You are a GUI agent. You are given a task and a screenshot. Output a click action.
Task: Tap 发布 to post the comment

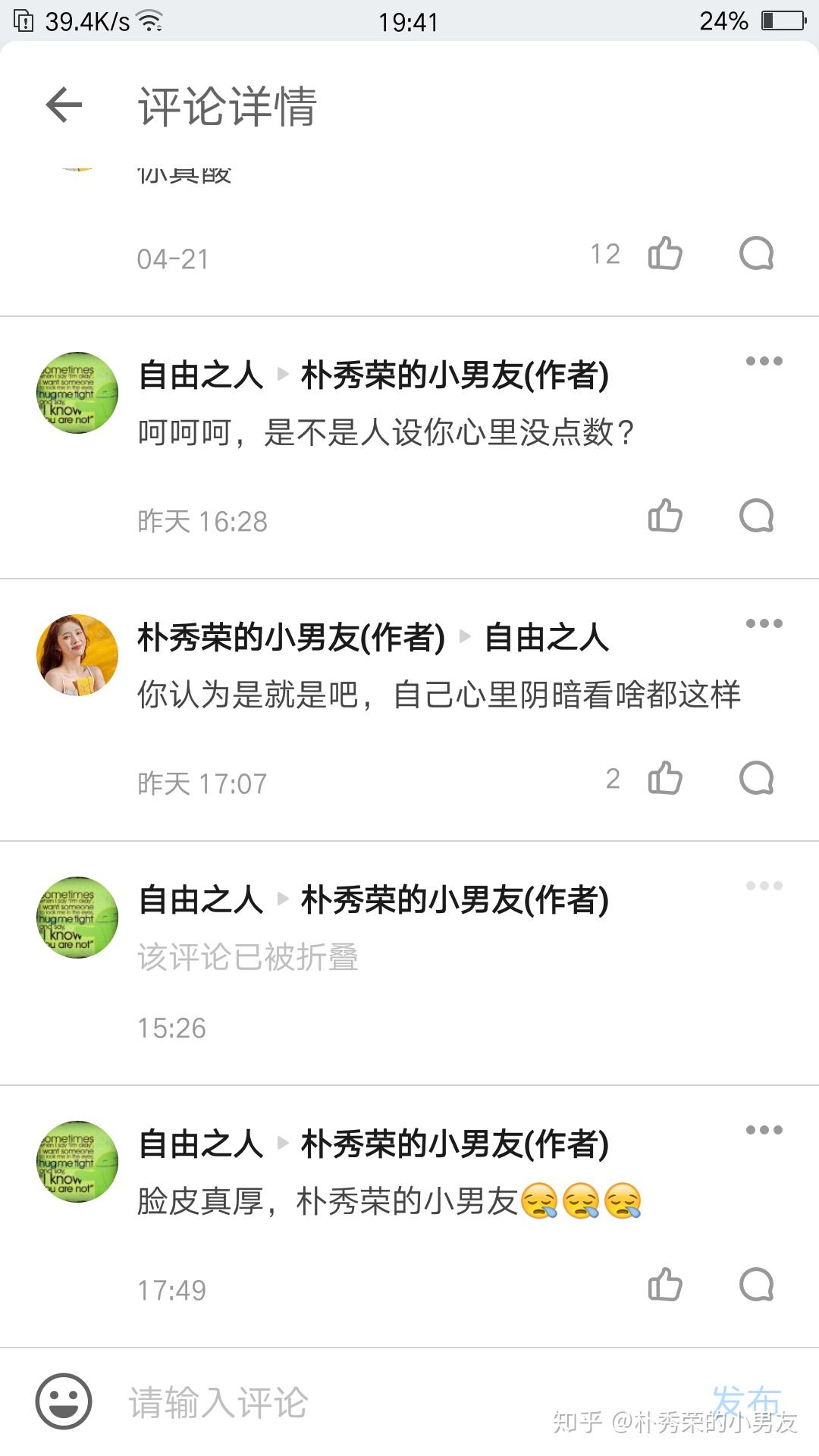click(x=746, y=1401)
